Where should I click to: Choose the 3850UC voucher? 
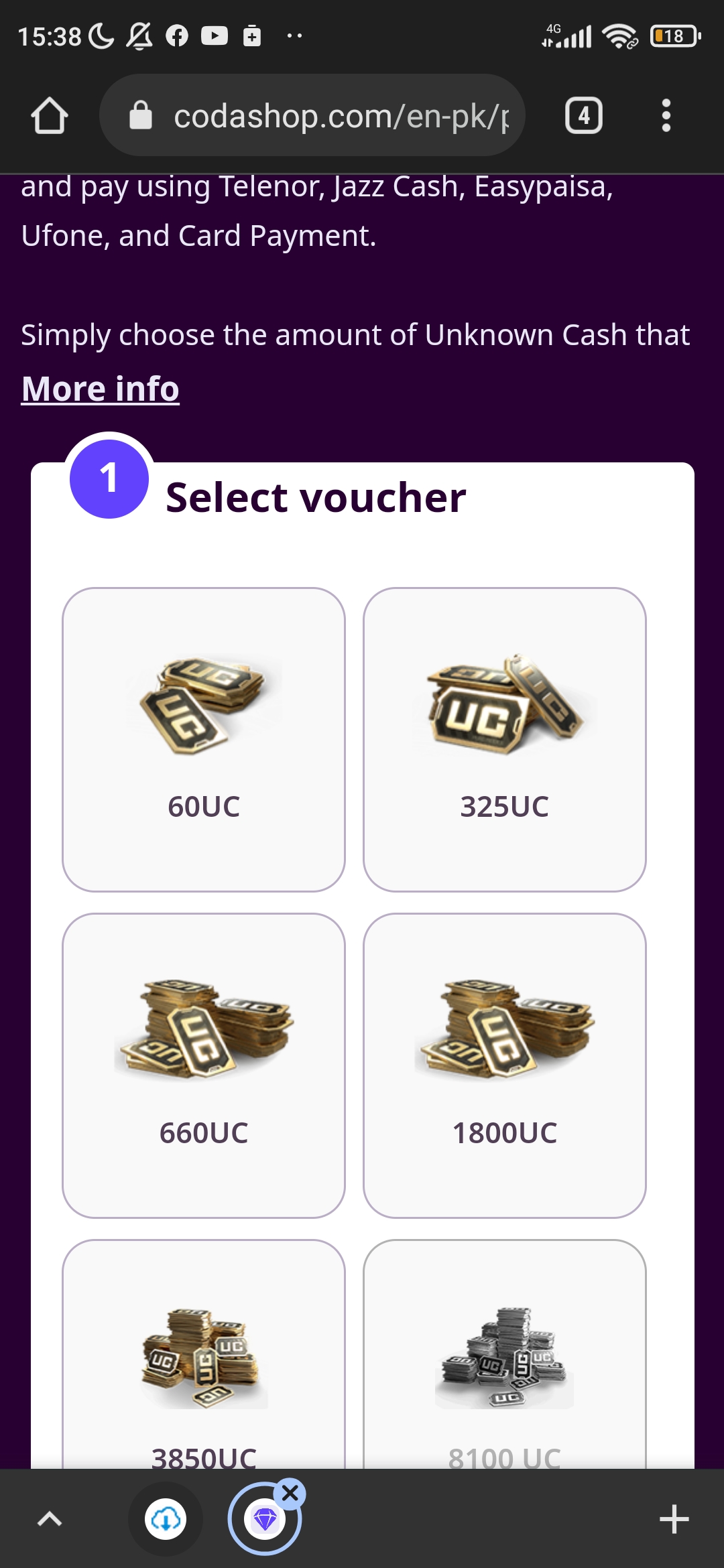(204, 1354)
